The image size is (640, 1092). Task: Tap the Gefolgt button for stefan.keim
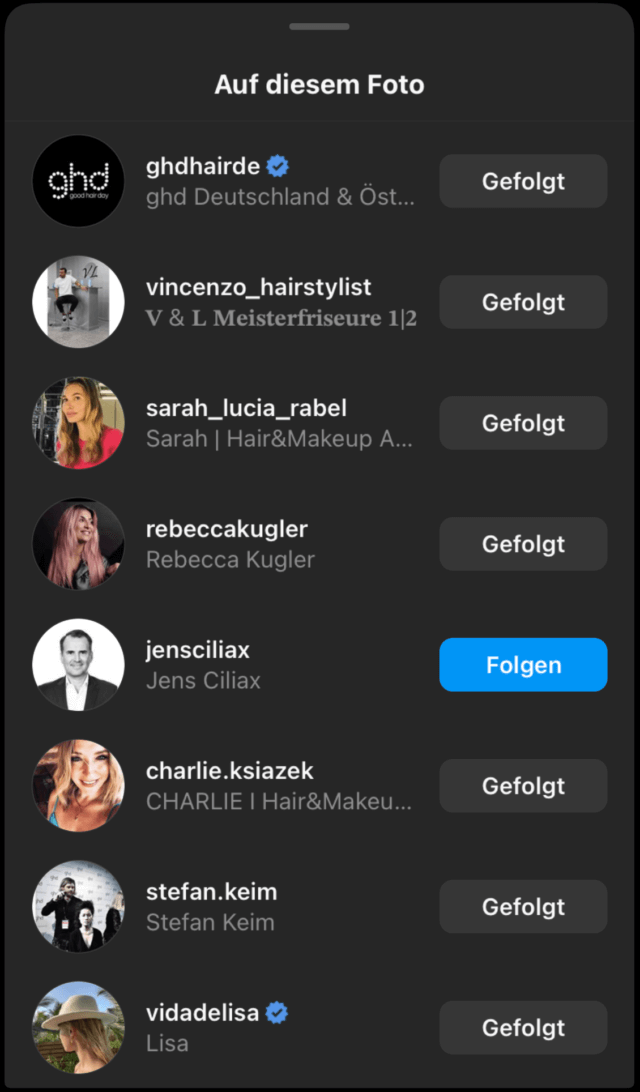coord(523,907)
